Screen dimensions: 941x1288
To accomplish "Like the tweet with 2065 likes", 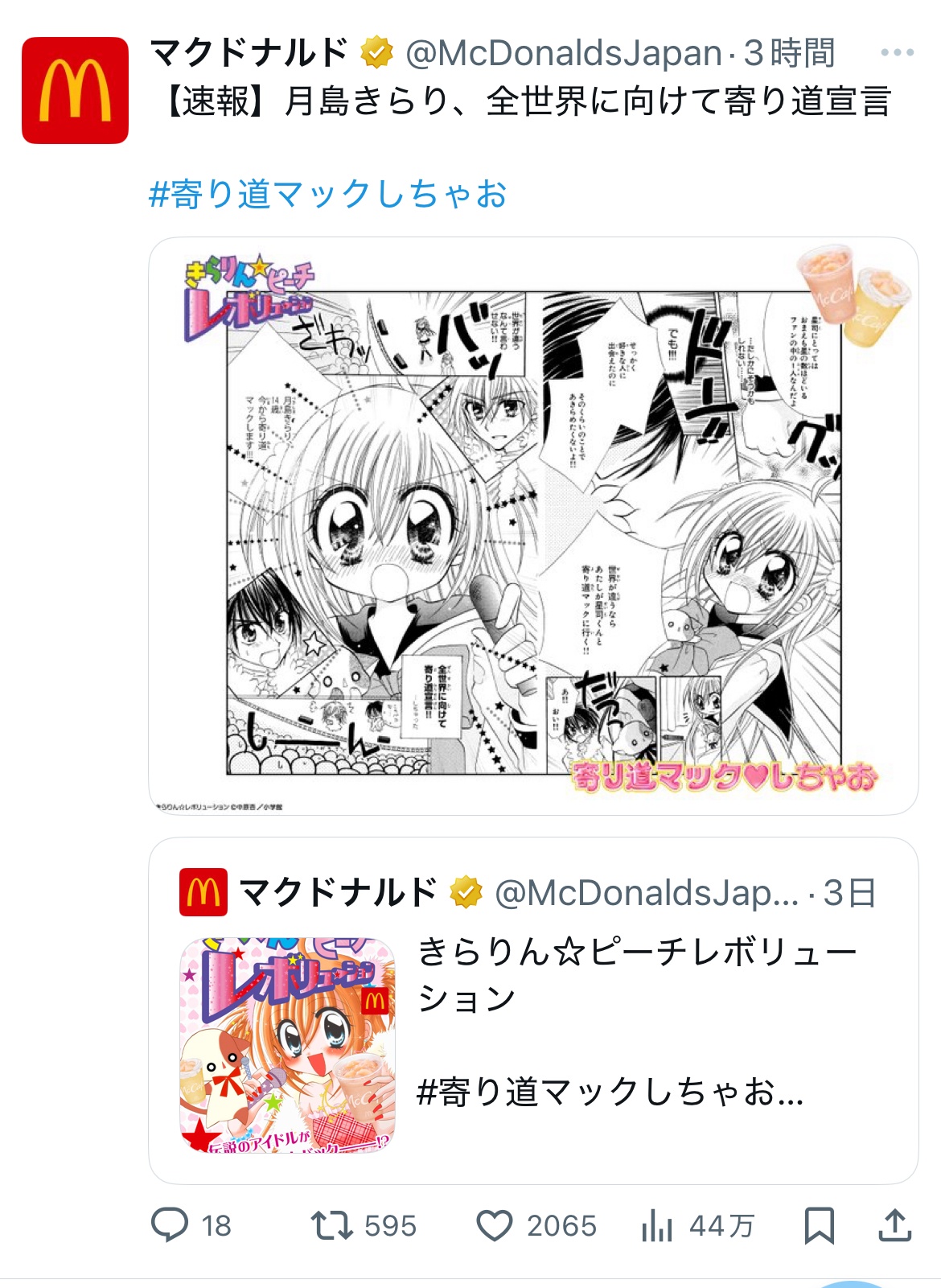I will (495, 1225).
